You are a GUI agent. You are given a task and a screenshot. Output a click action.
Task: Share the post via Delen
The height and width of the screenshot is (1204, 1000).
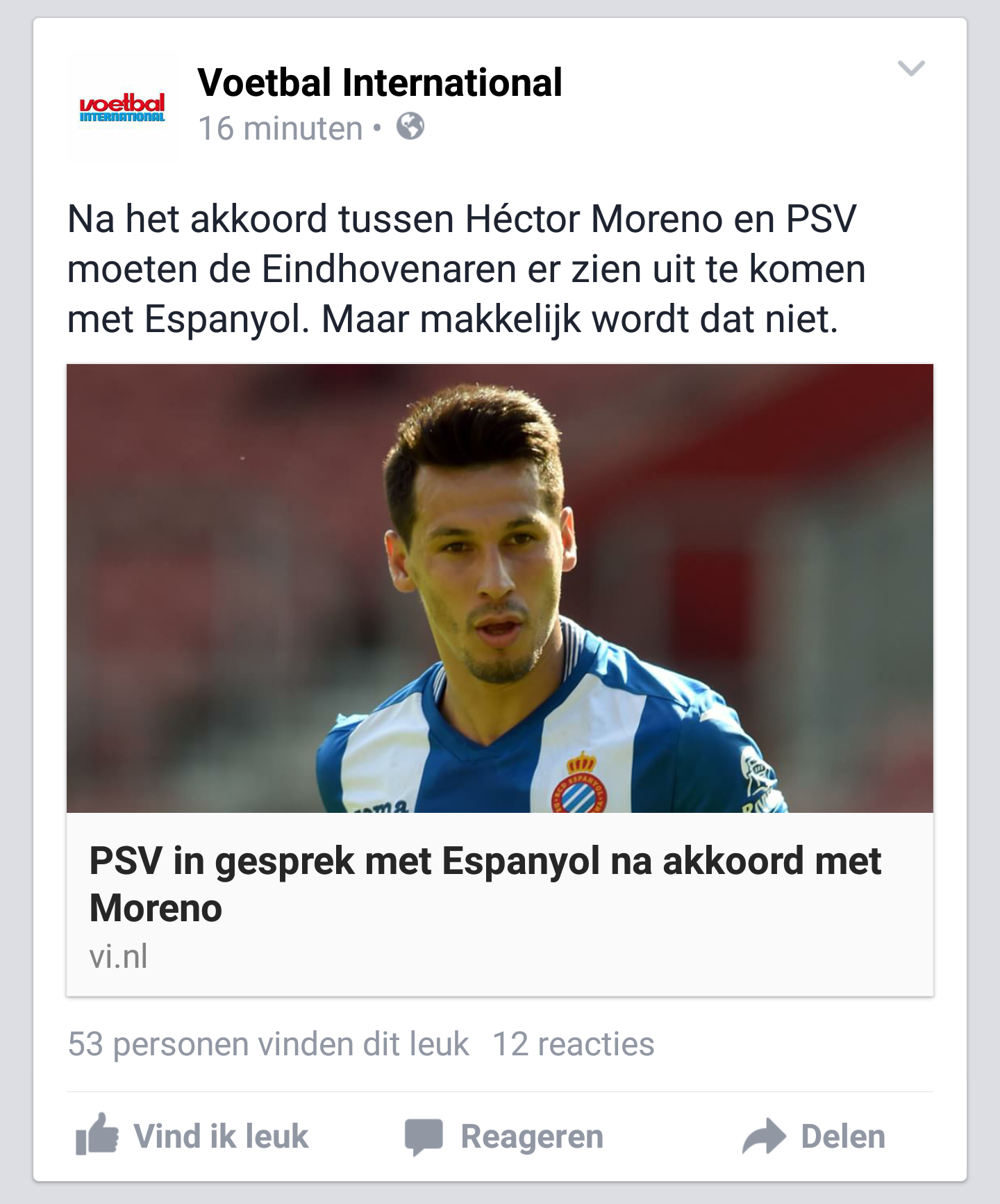pyautogui.click(x=815, y=1137)
